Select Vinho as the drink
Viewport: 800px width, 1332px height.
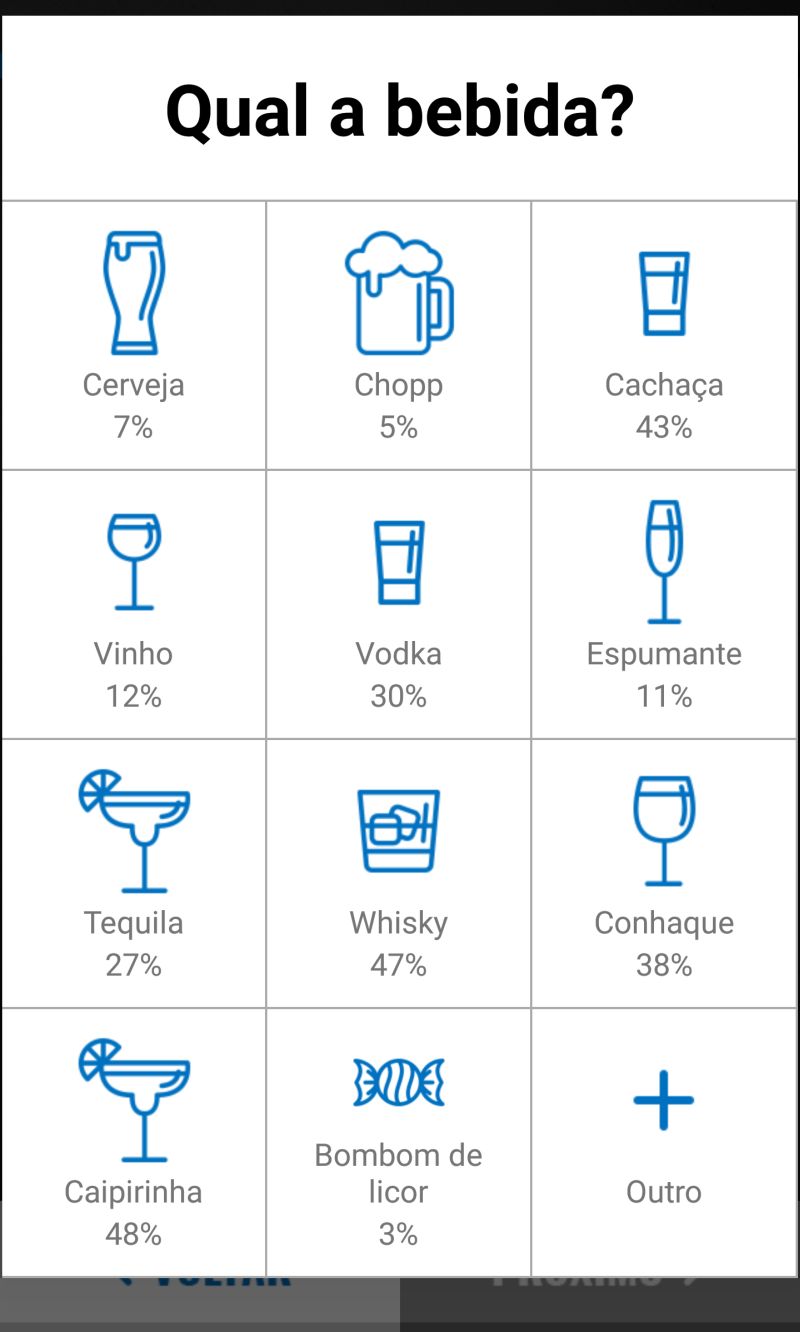coord(134,604)
